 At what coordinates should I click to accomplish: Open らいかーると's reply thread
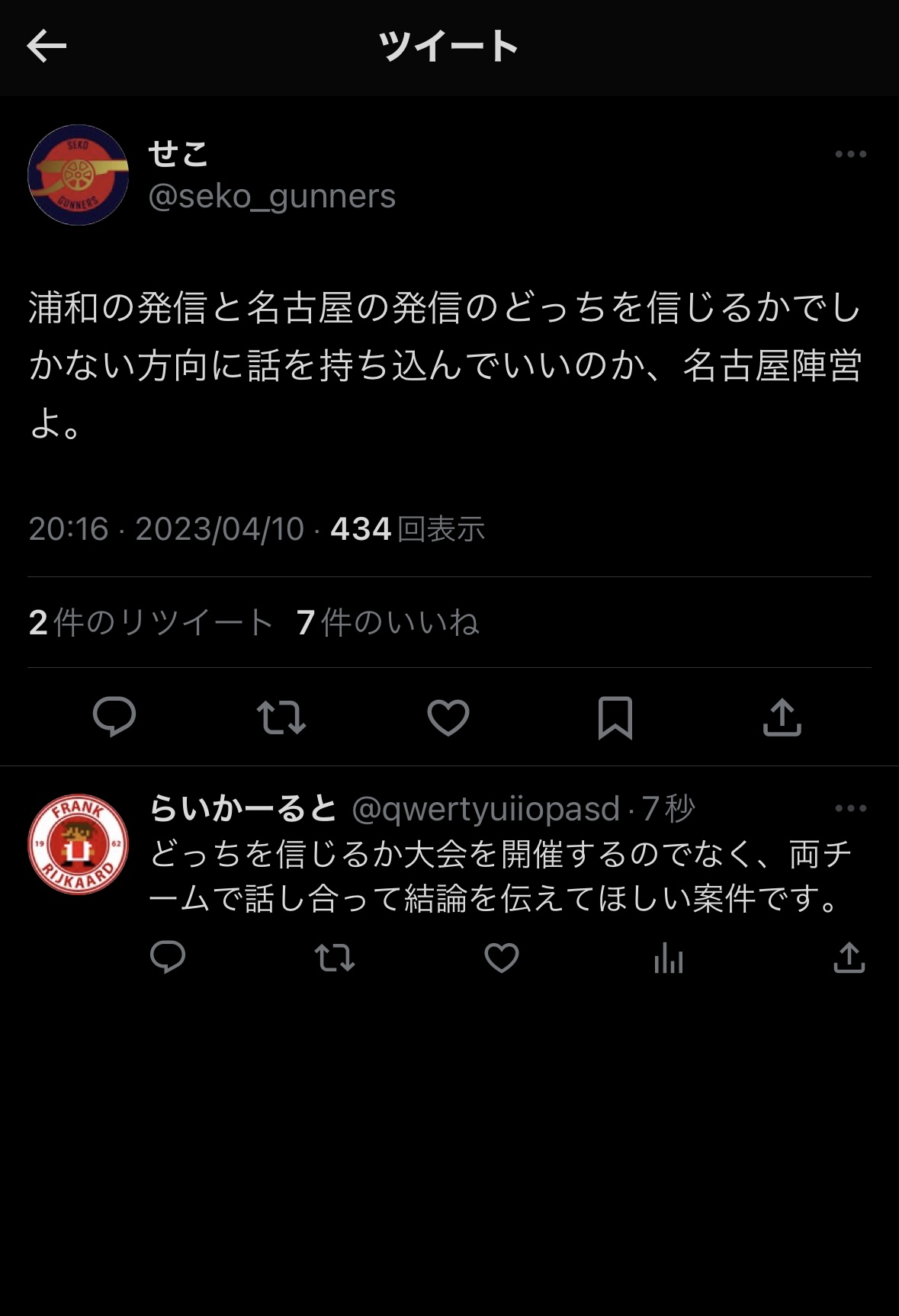pos(499,877)
